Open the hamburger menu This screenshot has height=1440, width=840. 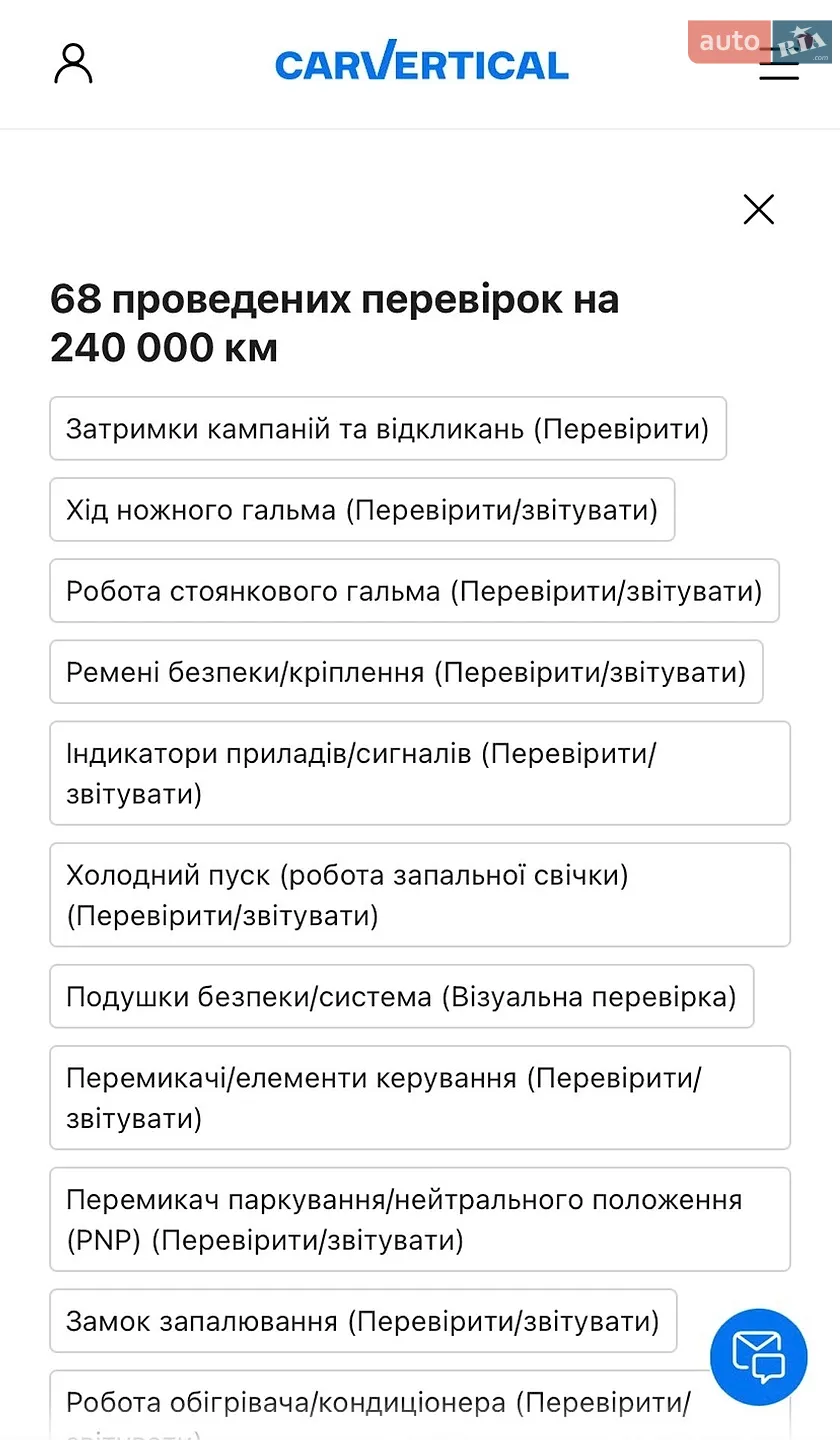point(778,64)
